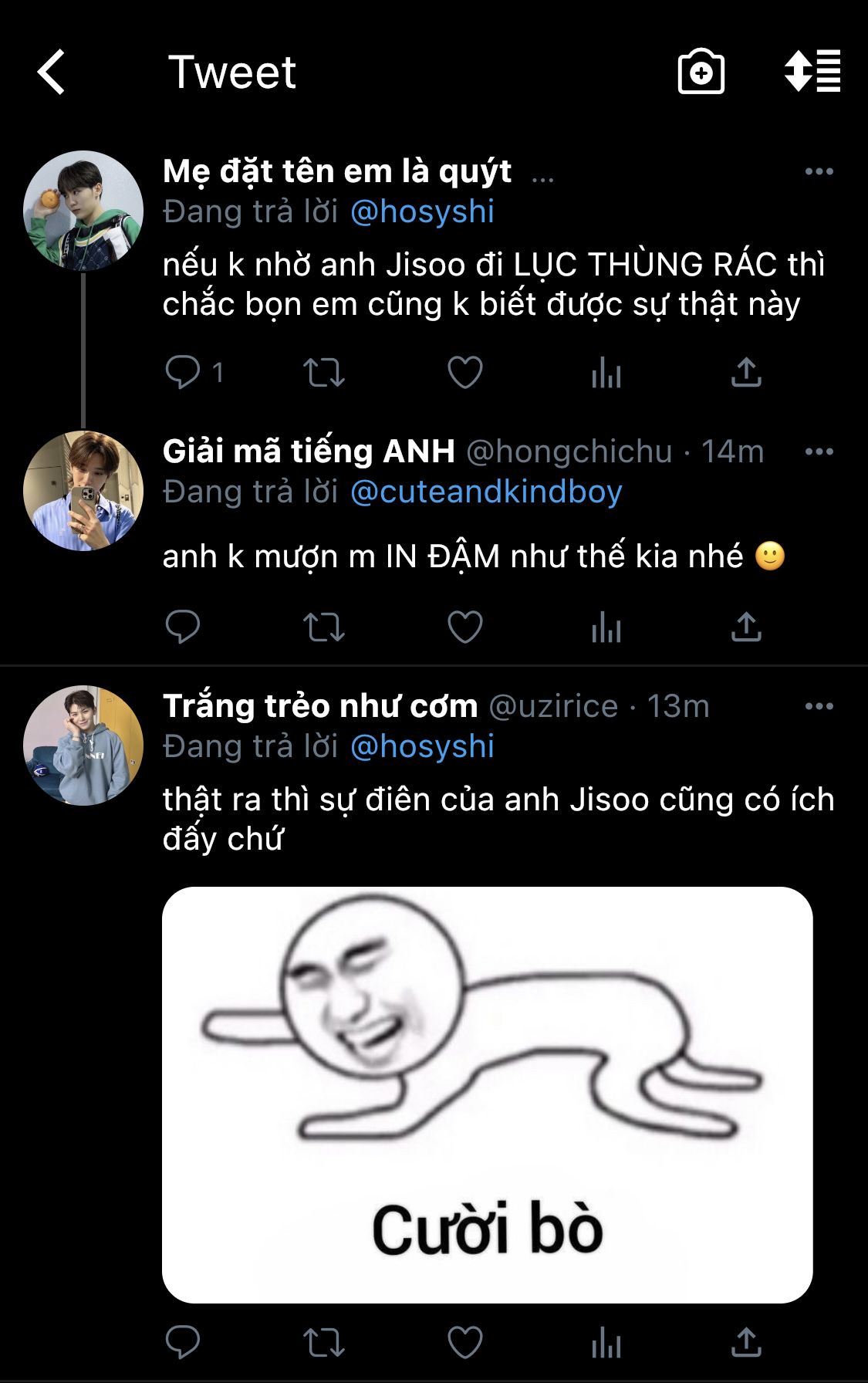Like the IN ĐẬM tweet by @hongchichu
This screenshot has height=1383, width=868.
click(465, 627)
